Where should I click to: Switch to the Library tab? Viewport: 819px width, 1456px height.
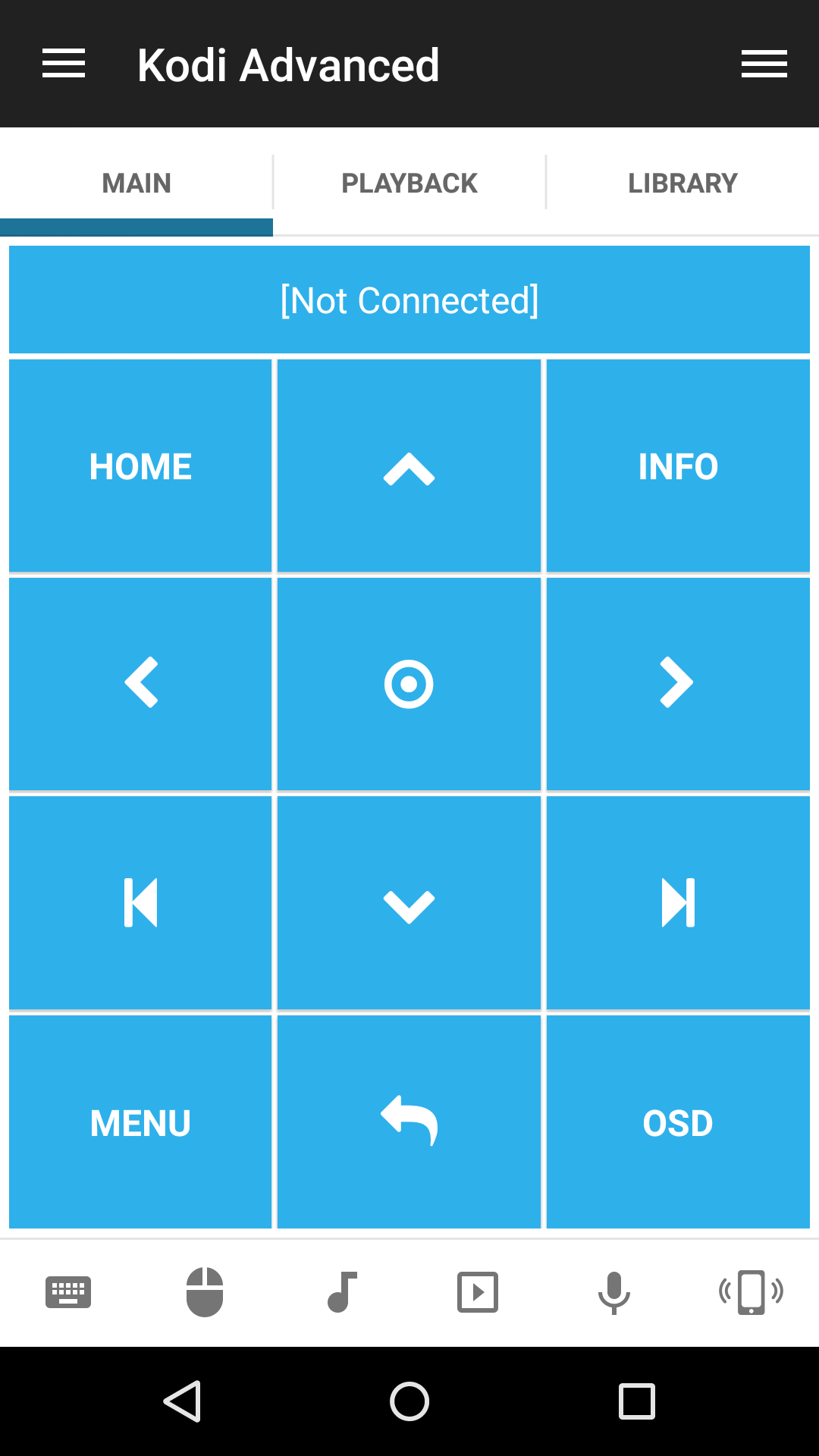point(682,183)
